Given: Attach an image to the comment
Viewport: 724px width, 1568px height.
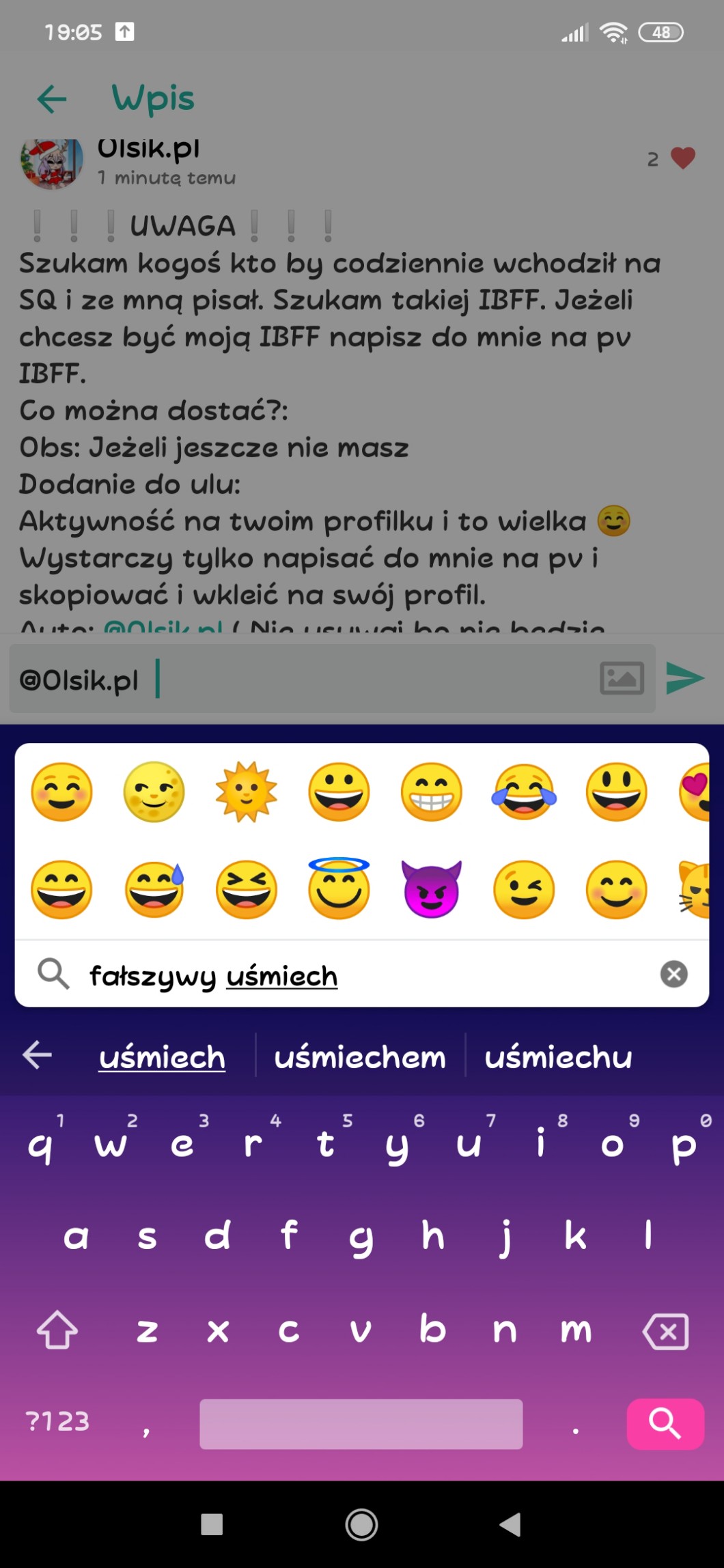Looking at the screenshot, I should [x=621, y=678].
